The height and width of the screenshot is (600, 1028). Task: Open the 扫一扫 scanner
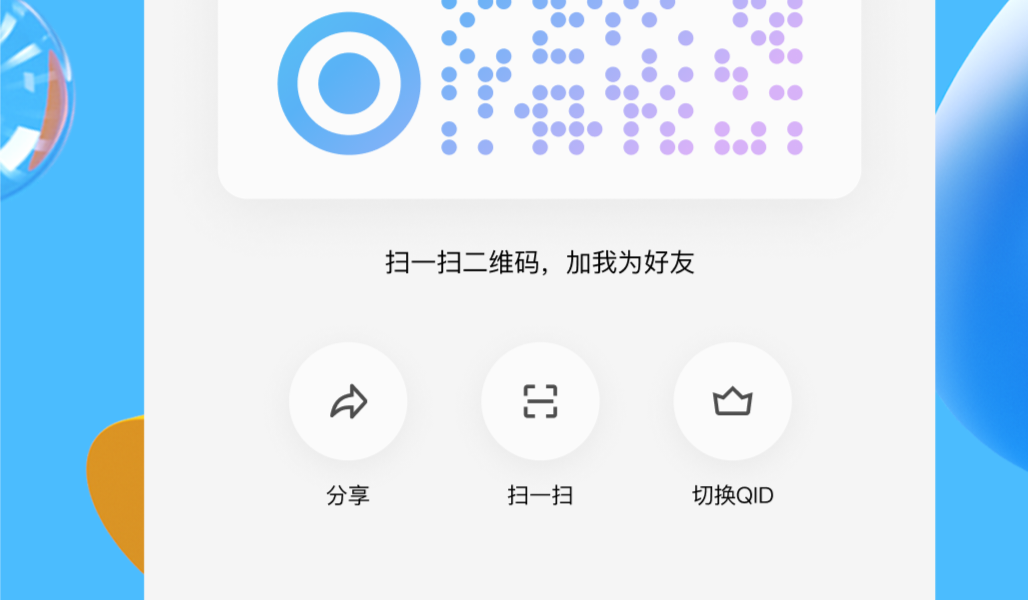coord(540,402)
